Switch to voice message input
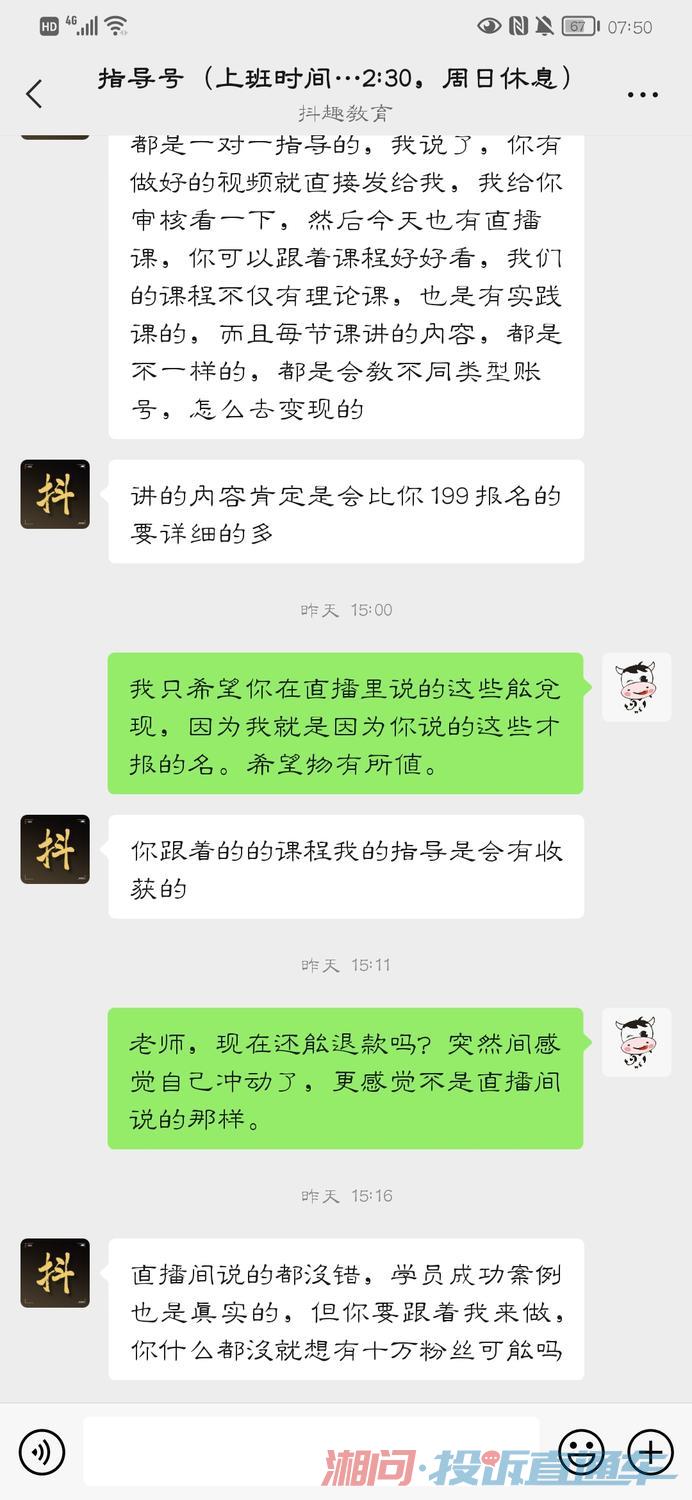Viewport: 692px width, 1500px height. pyautogui.click(x=42, y=1451)
